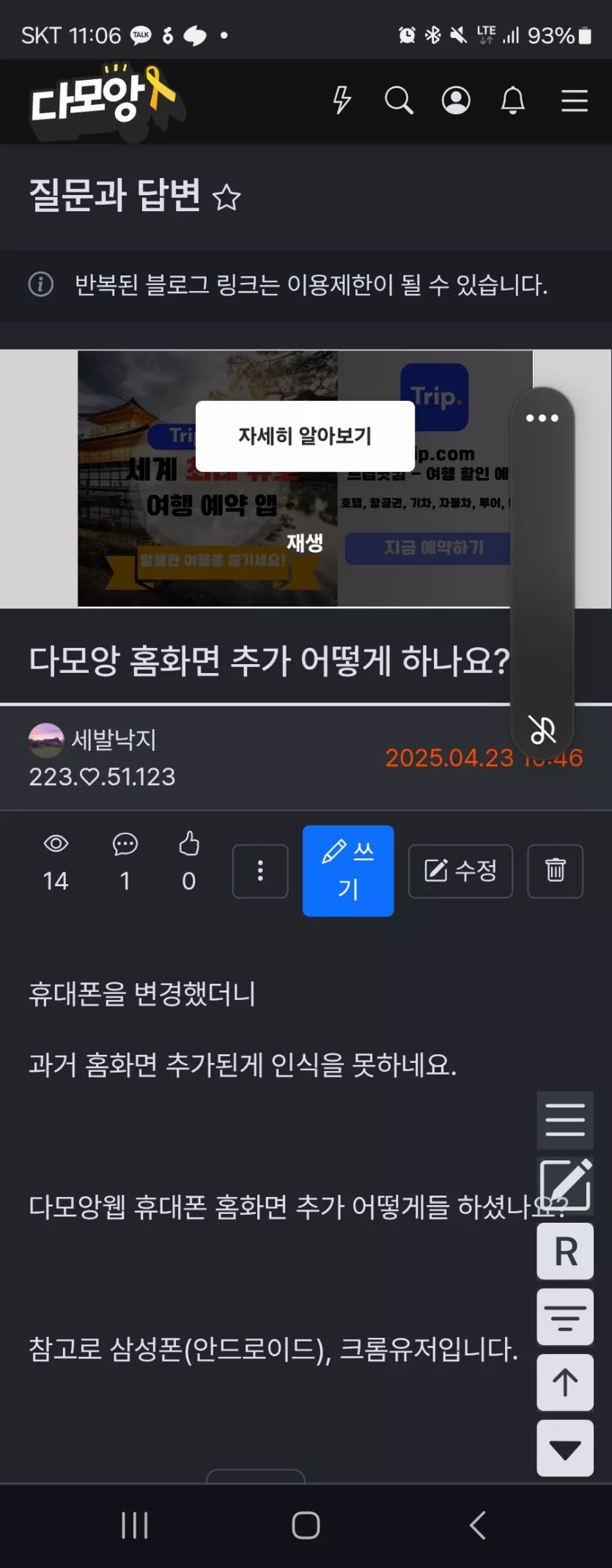Open the hamburger menu in header
Viewport: 612px width, 1568px height.
[574, 100]
